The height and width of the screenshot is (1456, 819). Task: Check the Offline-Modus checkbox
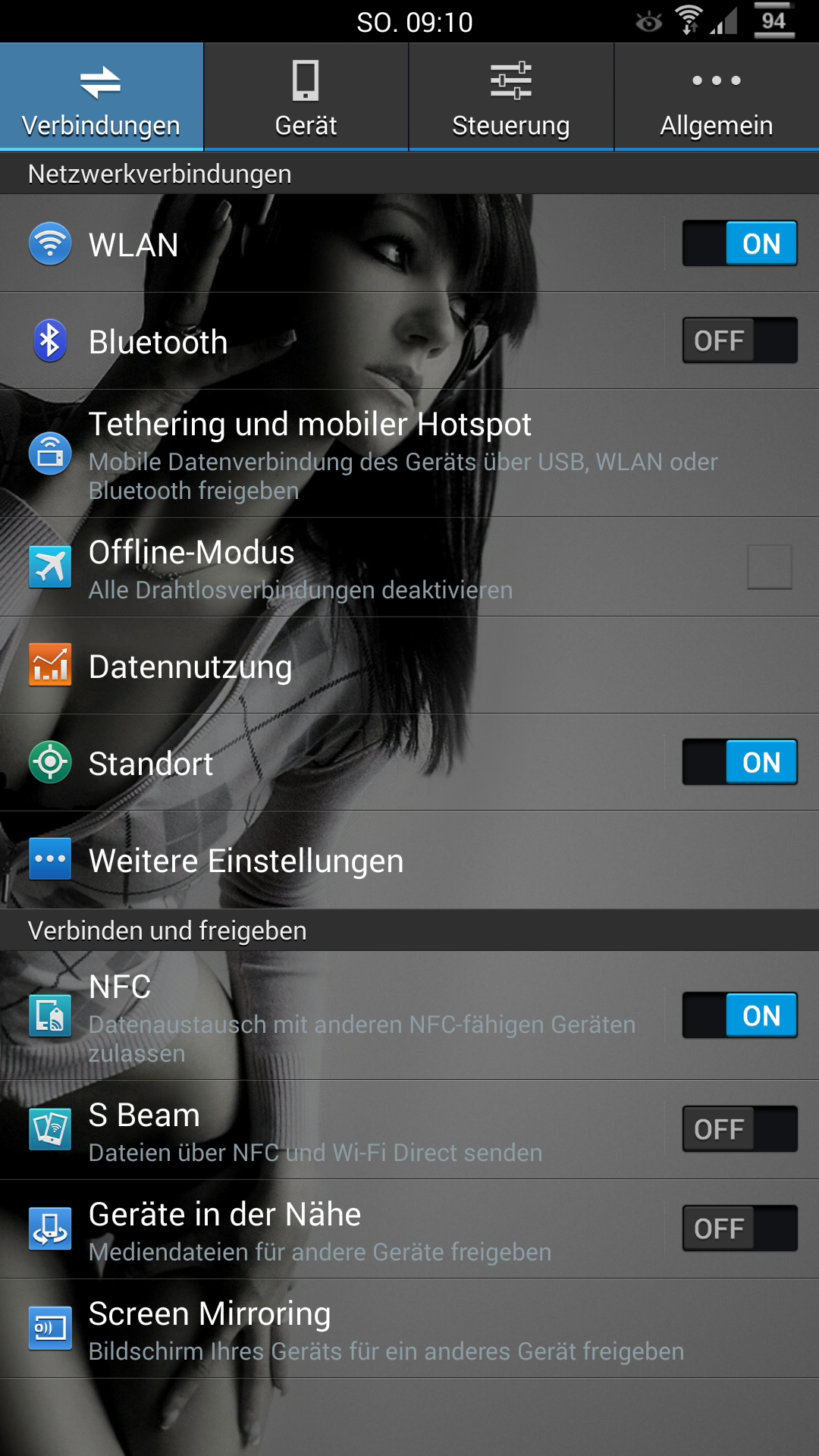point(769,566)
